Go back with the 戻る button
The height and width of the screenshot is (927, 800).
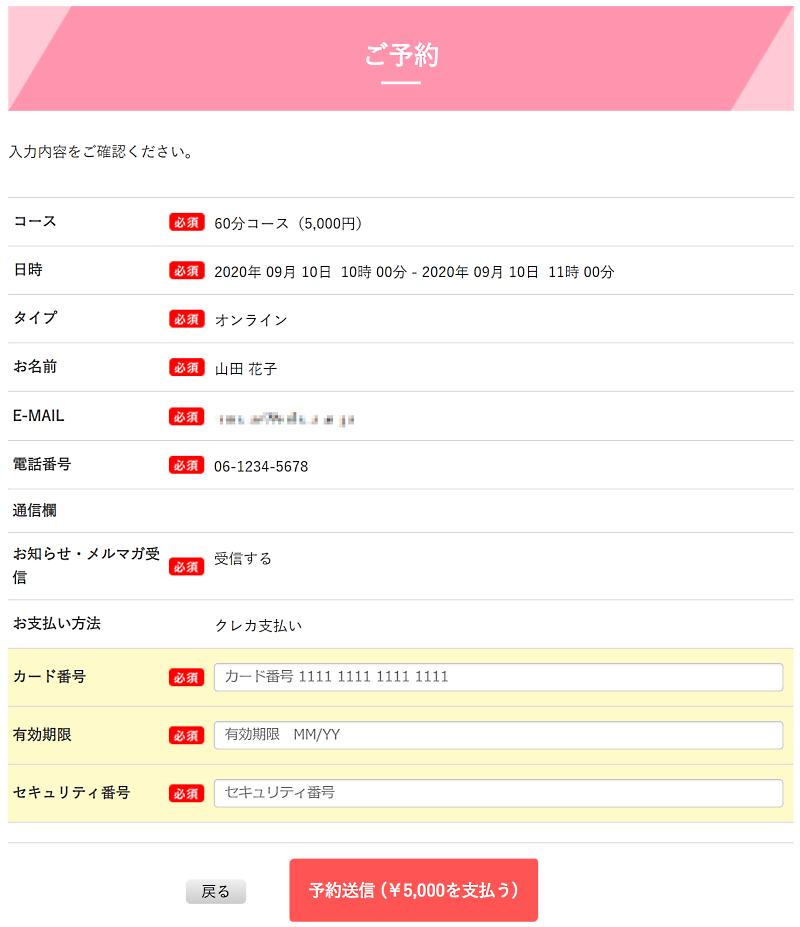tap(216, 891)
